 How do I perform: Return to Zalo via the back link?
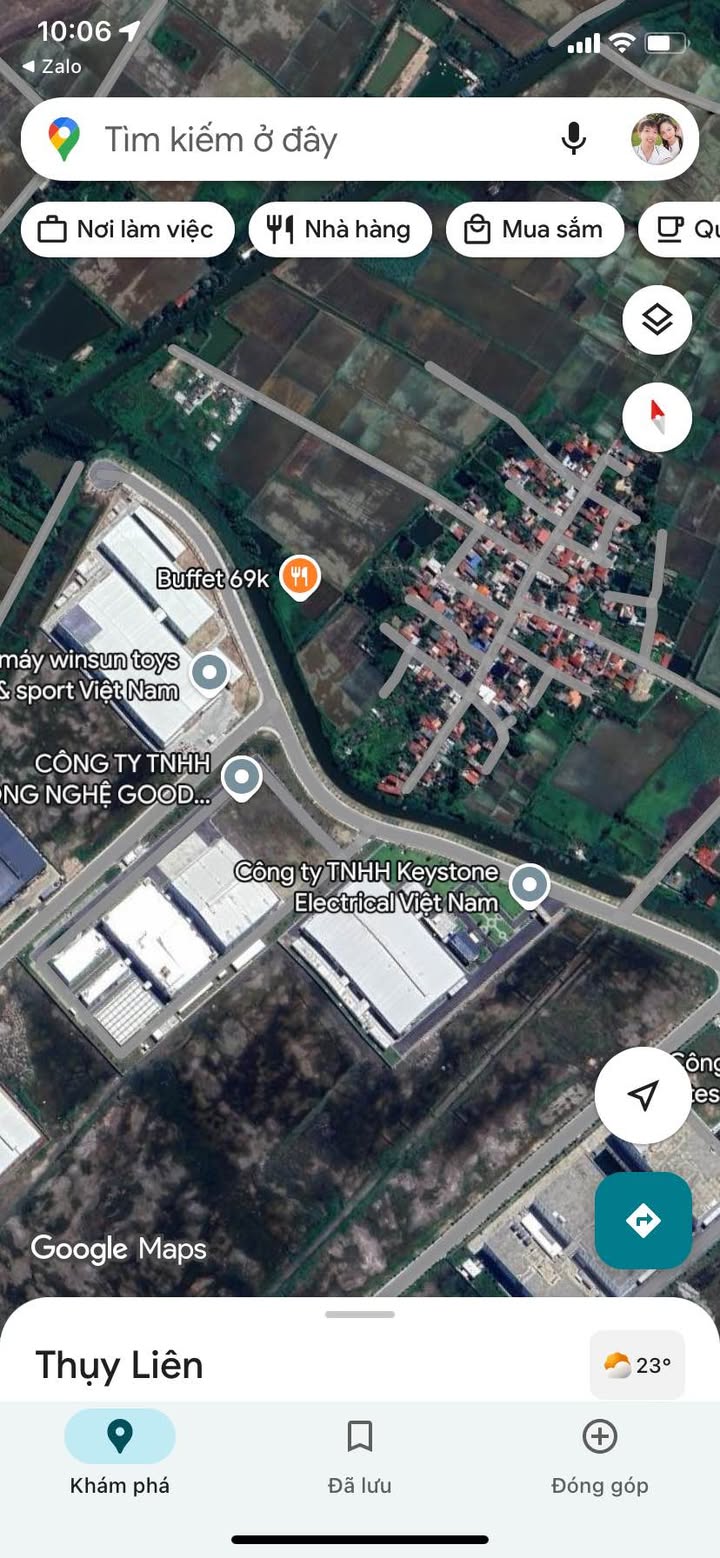tap(52, 67)
